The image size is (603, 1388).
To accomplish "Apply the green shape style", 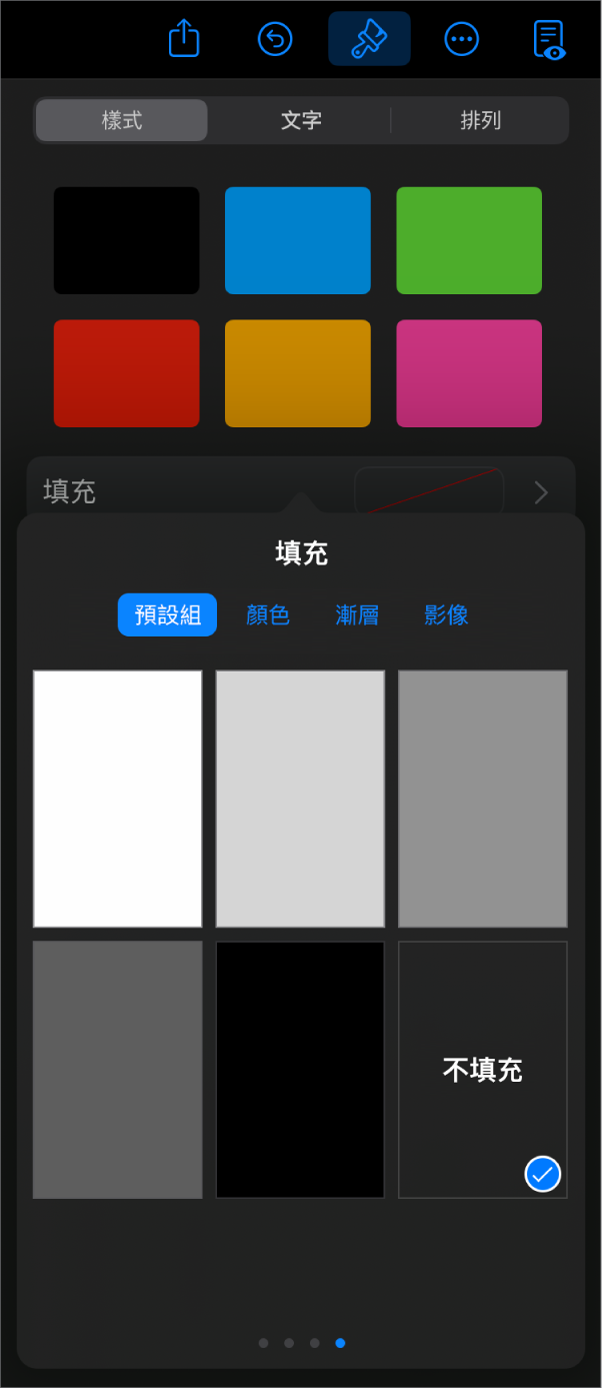I will coord(469,240).
